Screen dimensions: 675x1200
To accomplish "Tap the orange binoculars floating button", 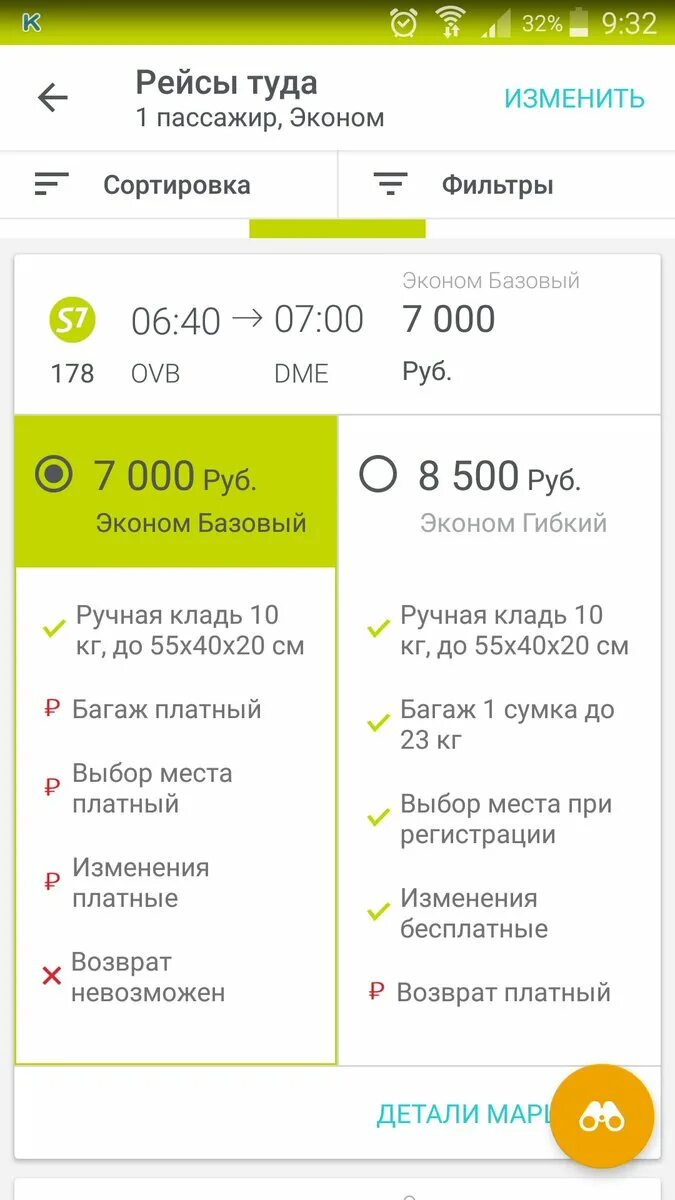I will tap(602, 1116).
